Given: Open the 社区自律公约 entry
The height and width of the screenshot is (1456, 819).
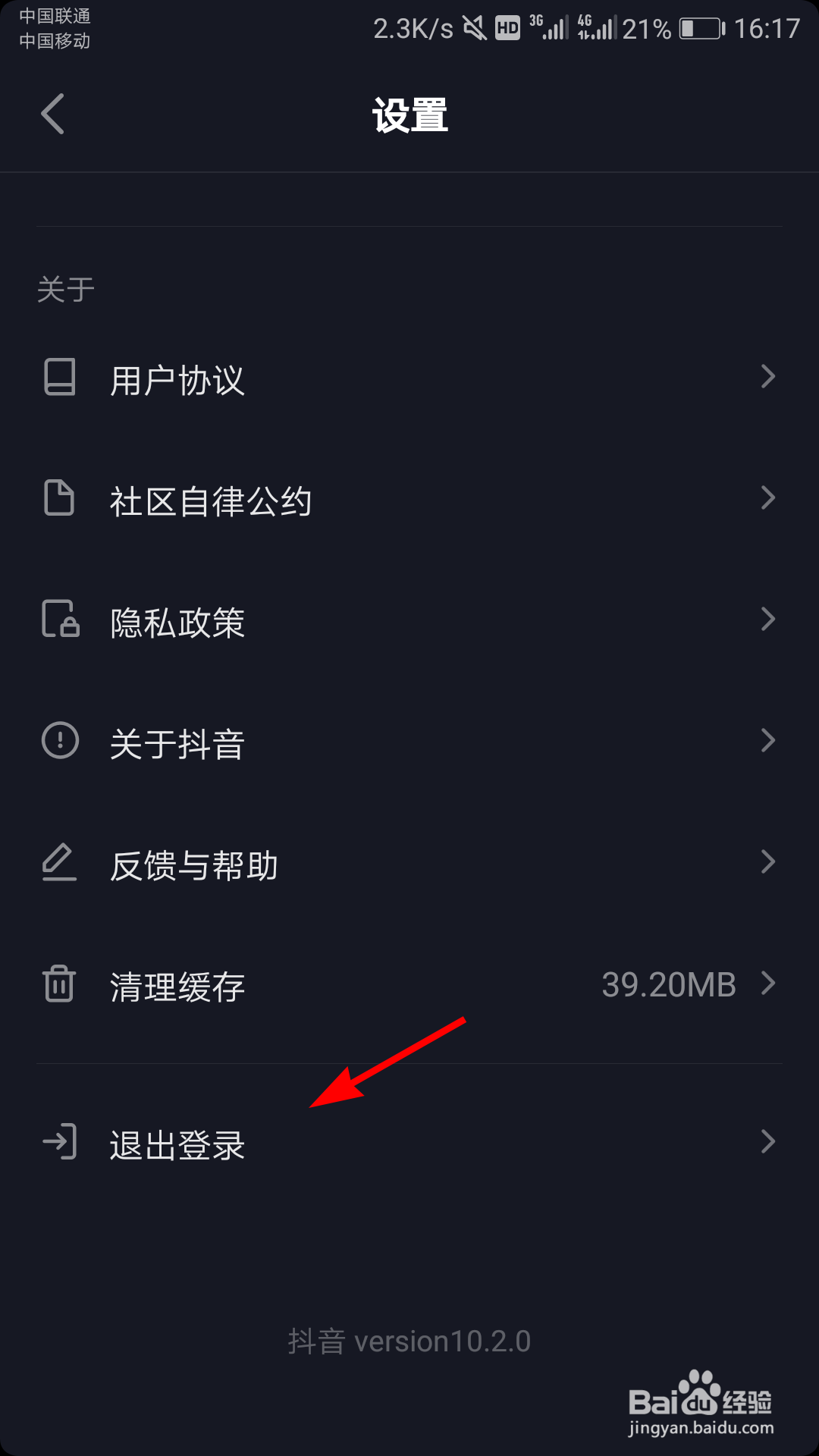Looking at the screenshot, I should 210,501.
